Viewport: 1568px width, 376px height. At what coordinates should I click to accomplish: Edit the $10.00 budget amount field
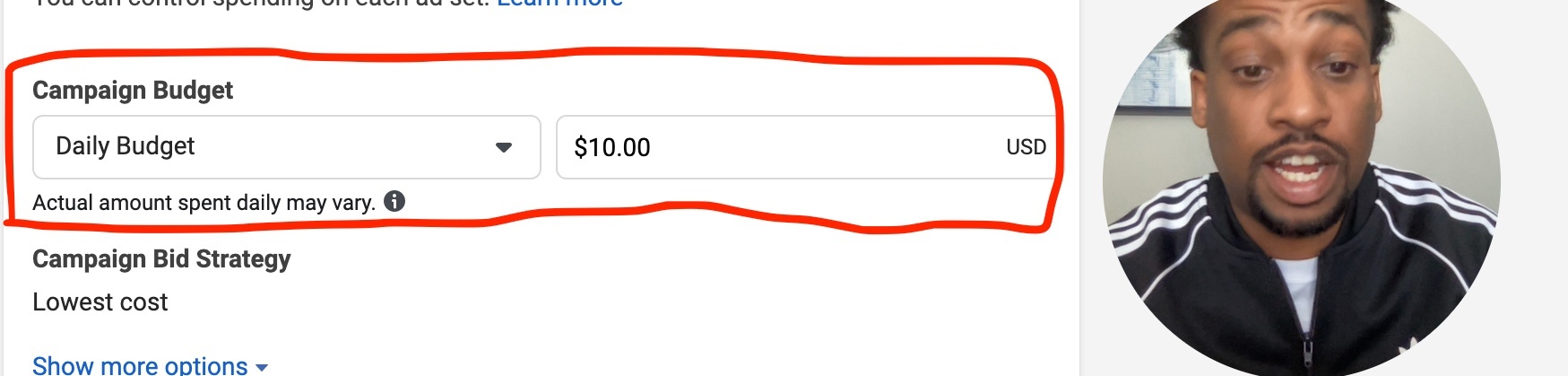(805, 147)
